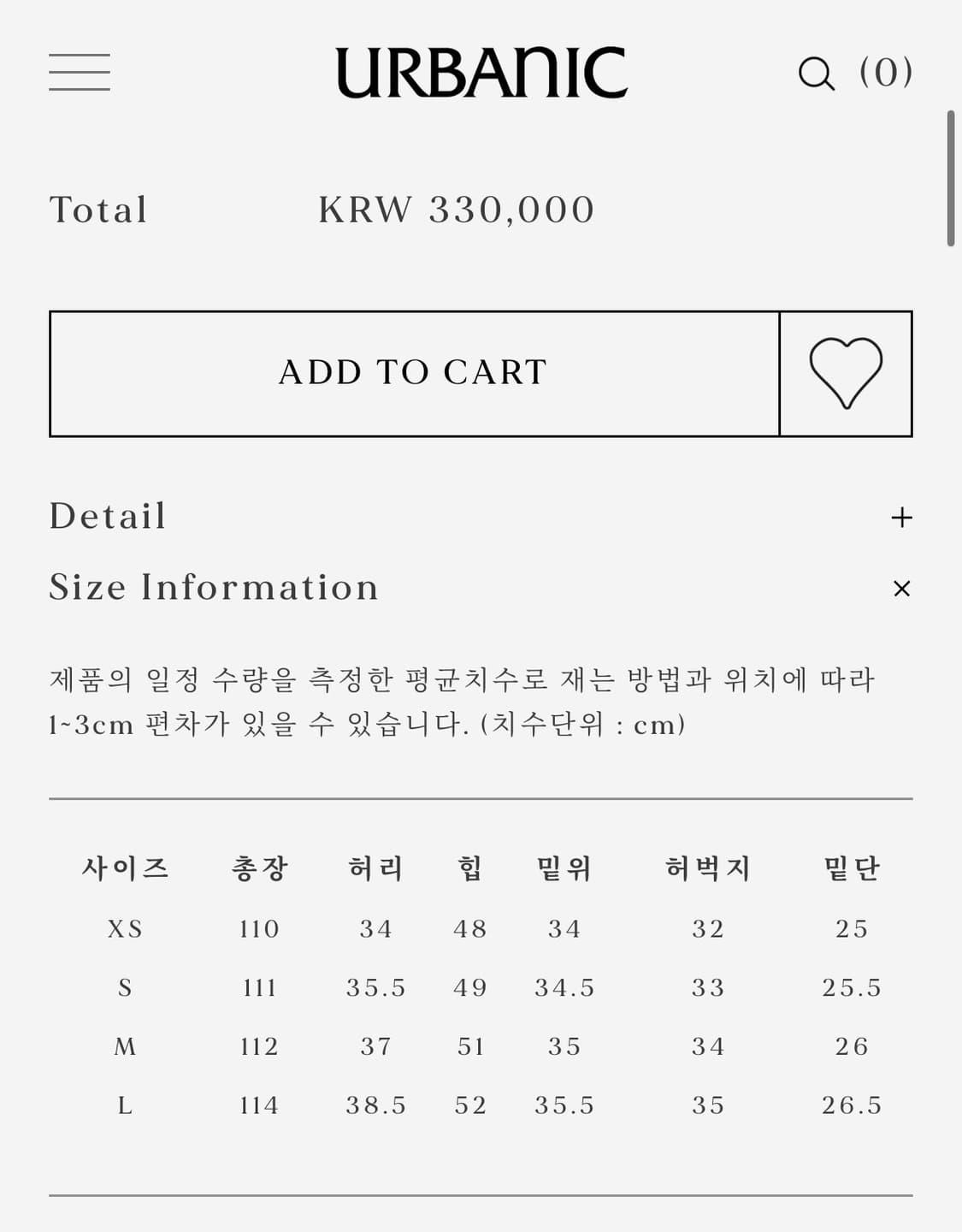Screen dimensions: 962x1232
Task: Open the shopping cart with (0) items
Action: [x=883, y=73]
